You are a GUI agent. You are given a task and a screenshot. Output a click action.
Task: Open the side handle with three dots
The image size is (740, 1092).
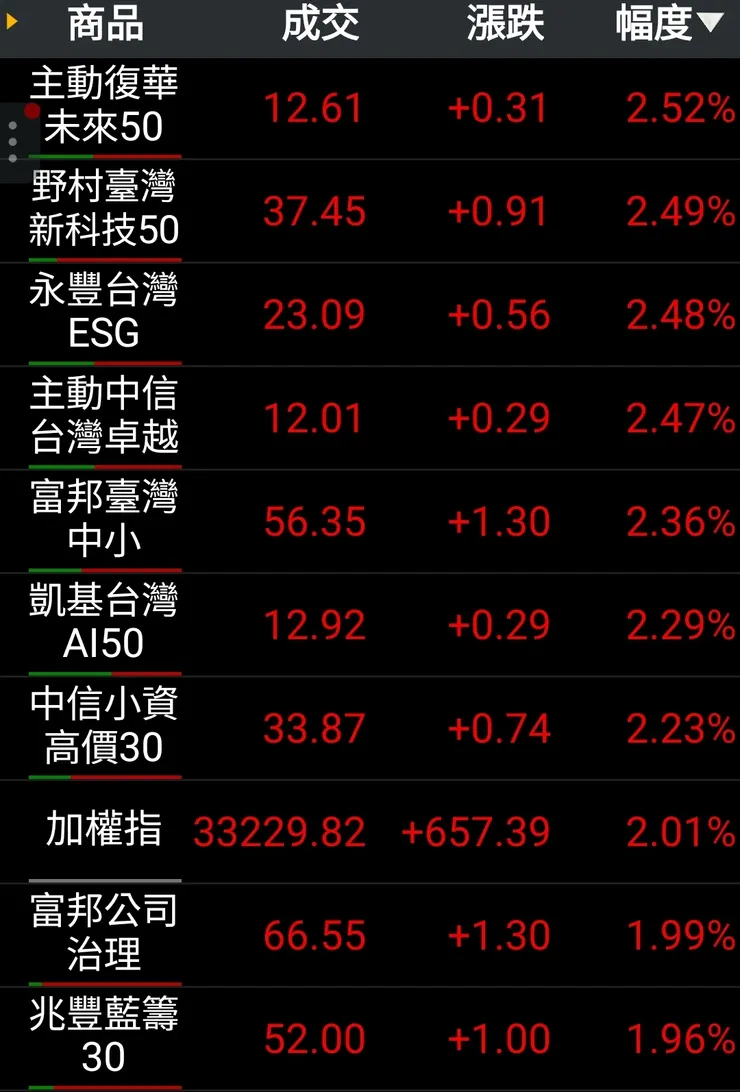[13, 142]
